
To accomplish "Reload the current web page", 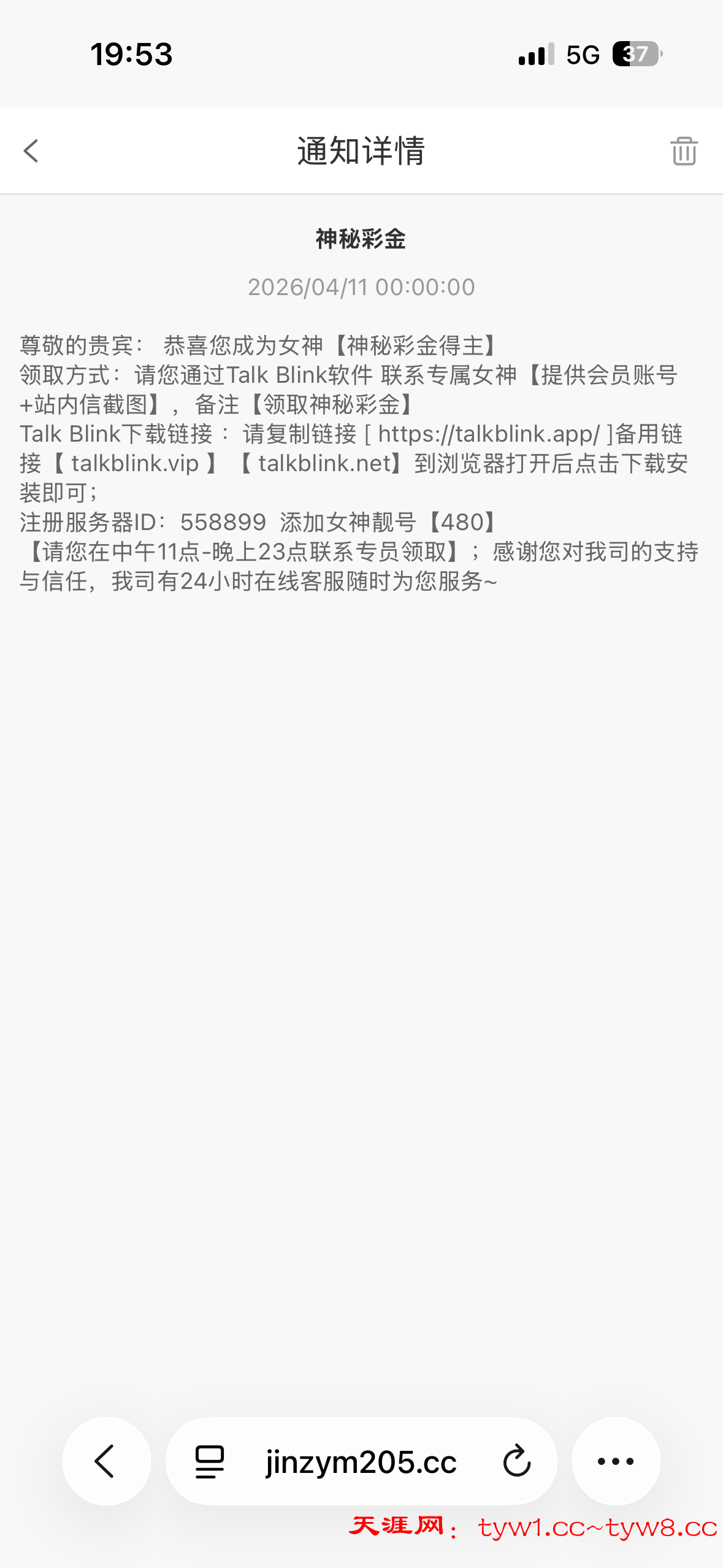I will click(517, 1461).
